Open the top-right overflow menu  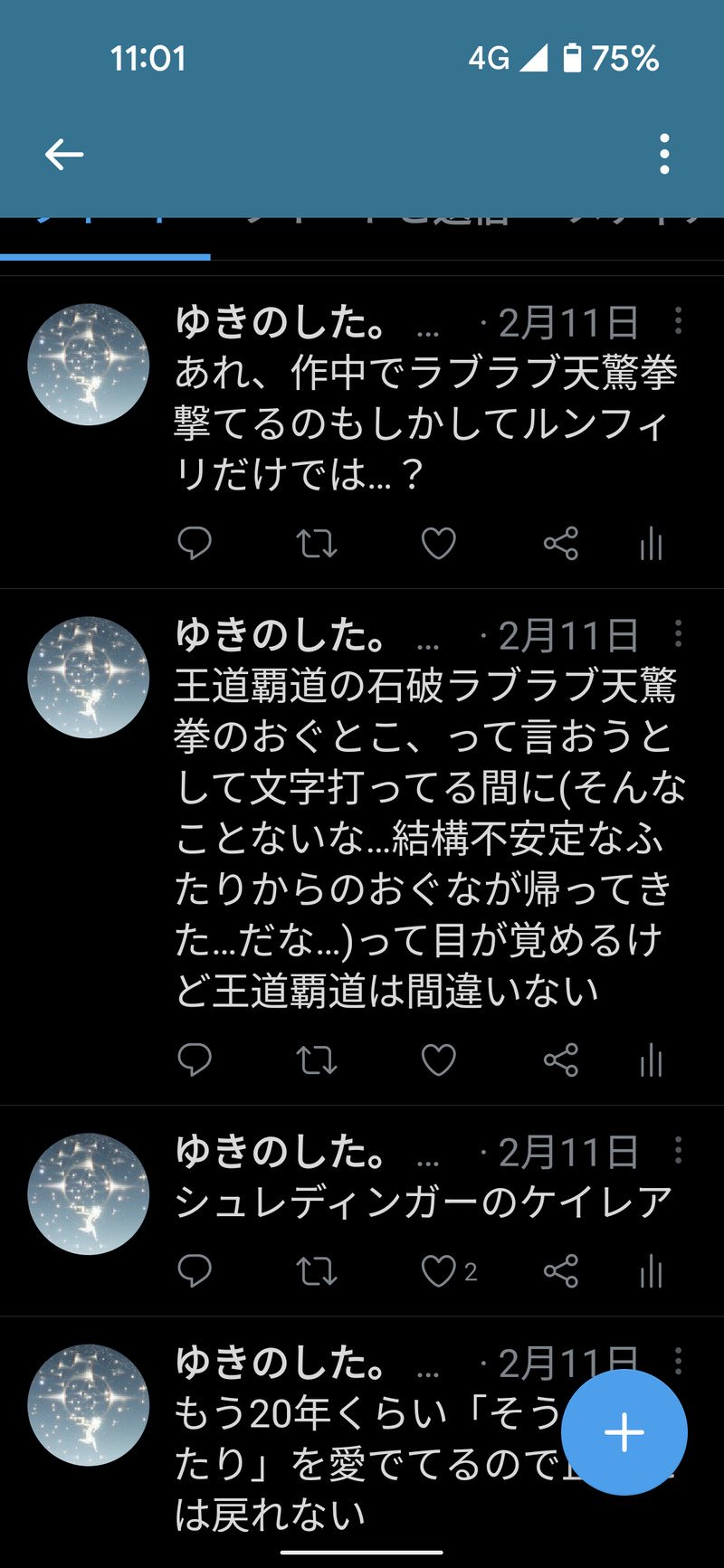pos(664,155)
